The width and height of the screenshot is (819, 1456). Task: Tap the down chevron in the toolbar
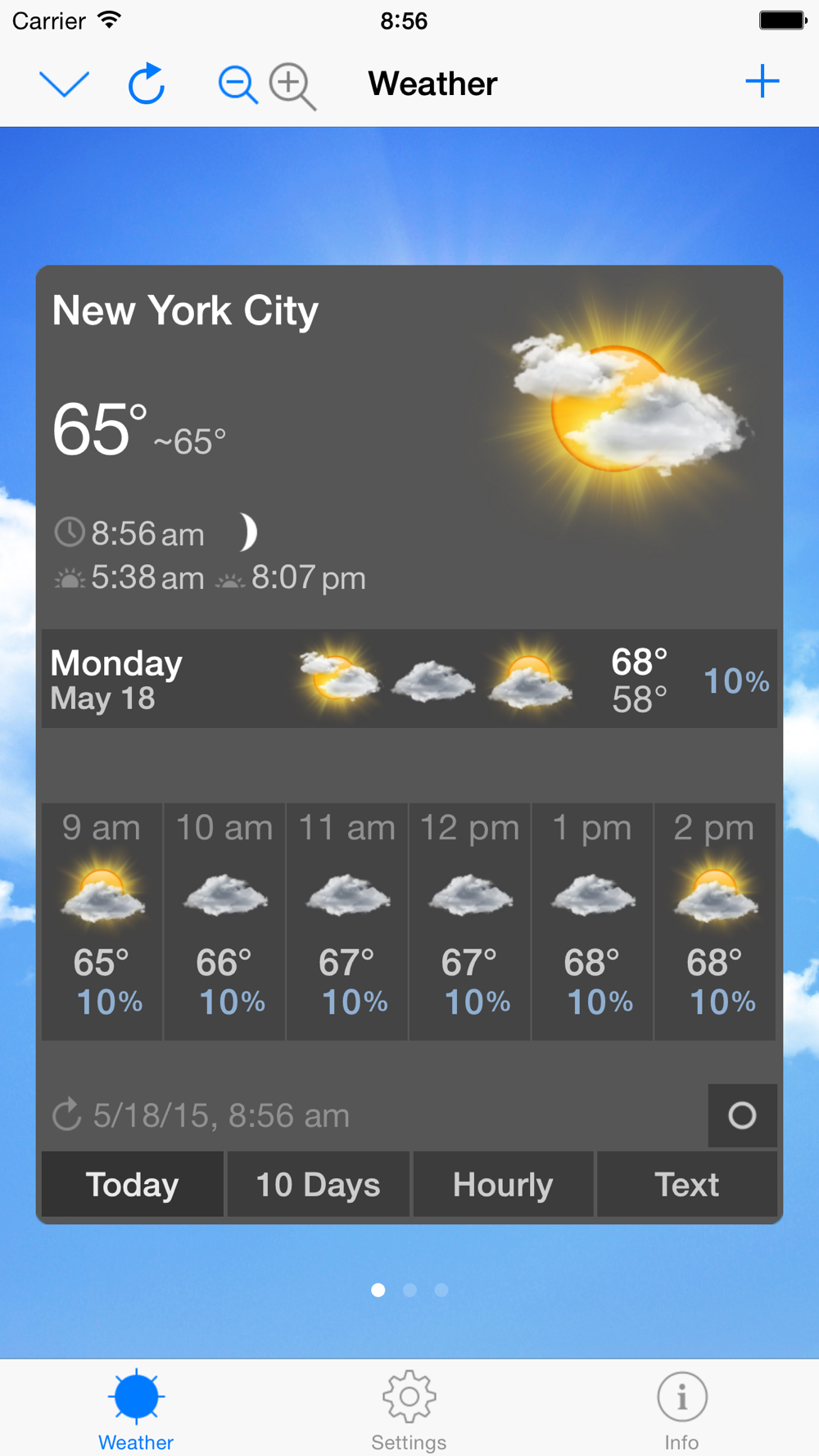click(x=64, y=84)
